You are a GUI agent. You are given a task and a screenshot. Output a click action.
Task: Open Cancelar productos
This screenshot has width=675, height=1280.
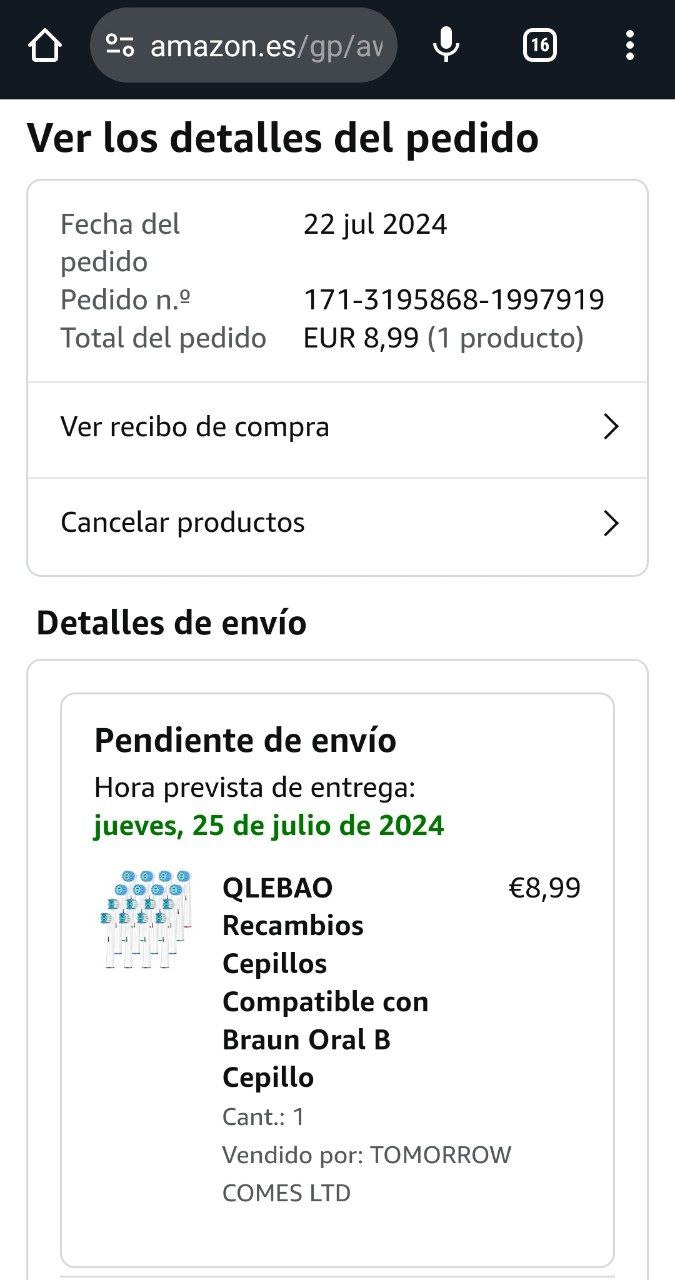click(337, 523)
